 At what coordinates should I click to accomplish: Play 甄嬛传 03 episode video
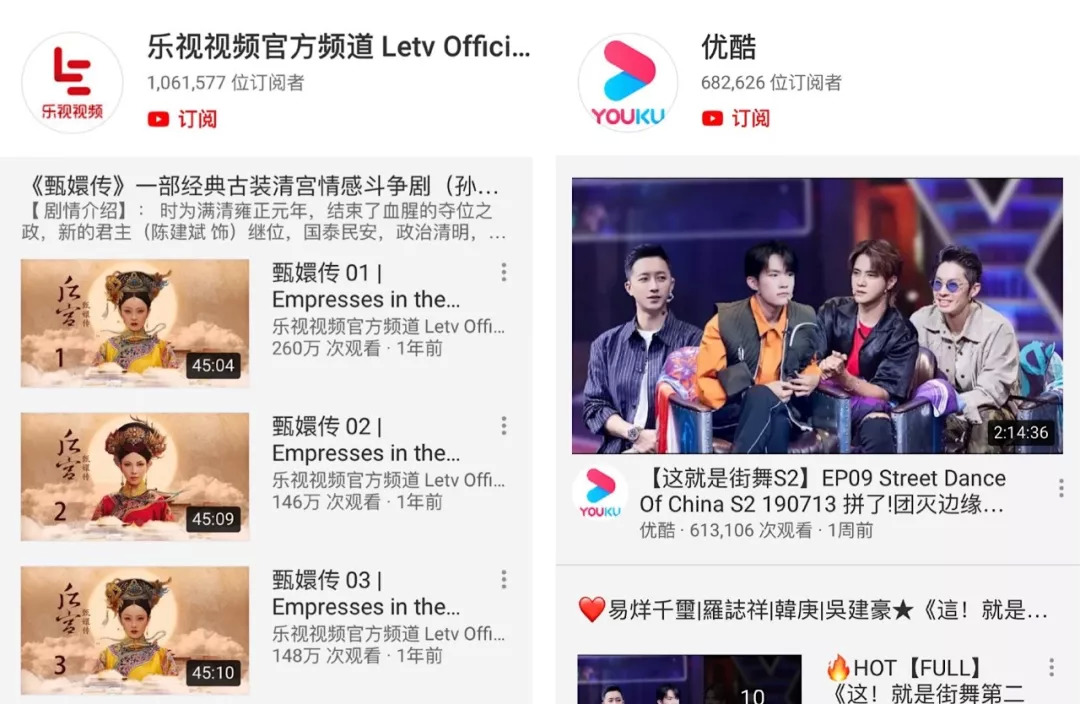coord(135,630)
